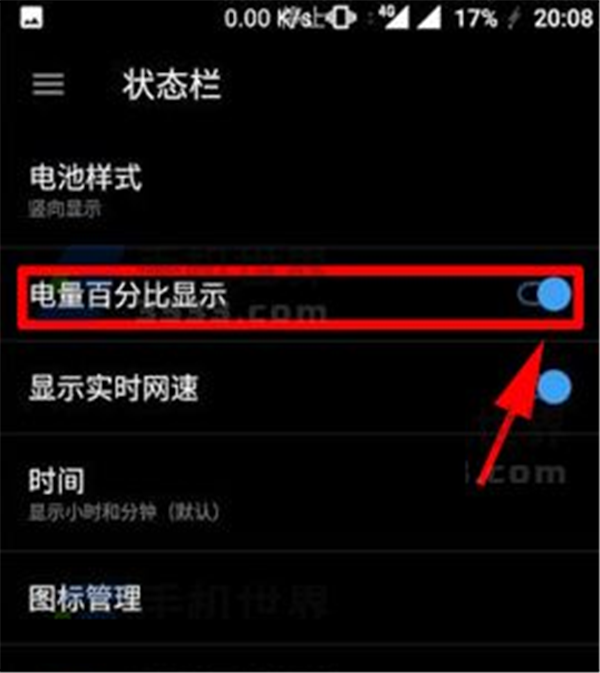Toggle the 电量百分比显示 switch
The image size is (600, 673).
tap(546, 294)
